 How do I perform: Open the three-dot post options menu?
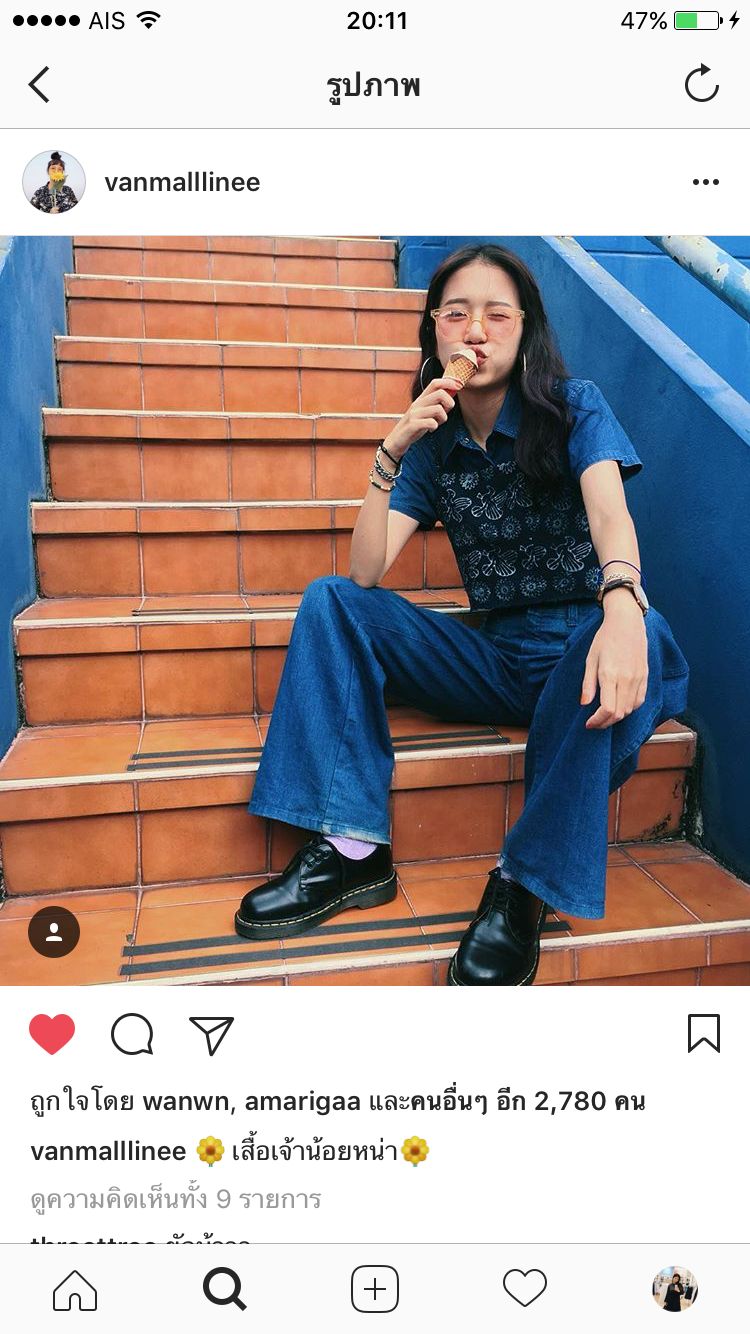[706, 182]
